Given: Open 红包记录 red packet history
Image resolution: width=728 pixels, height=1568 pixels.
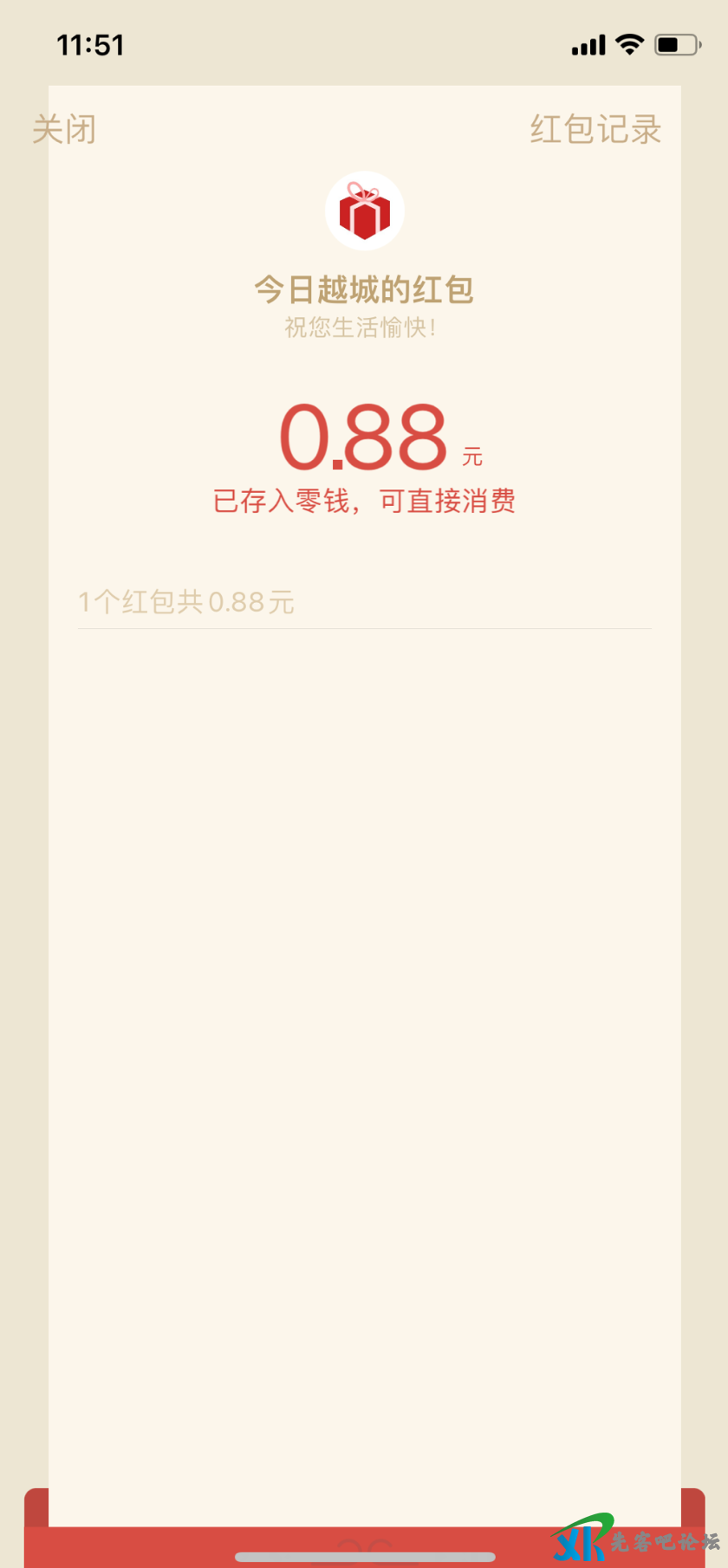Looking at the screenshot, I should click(595, 130).
